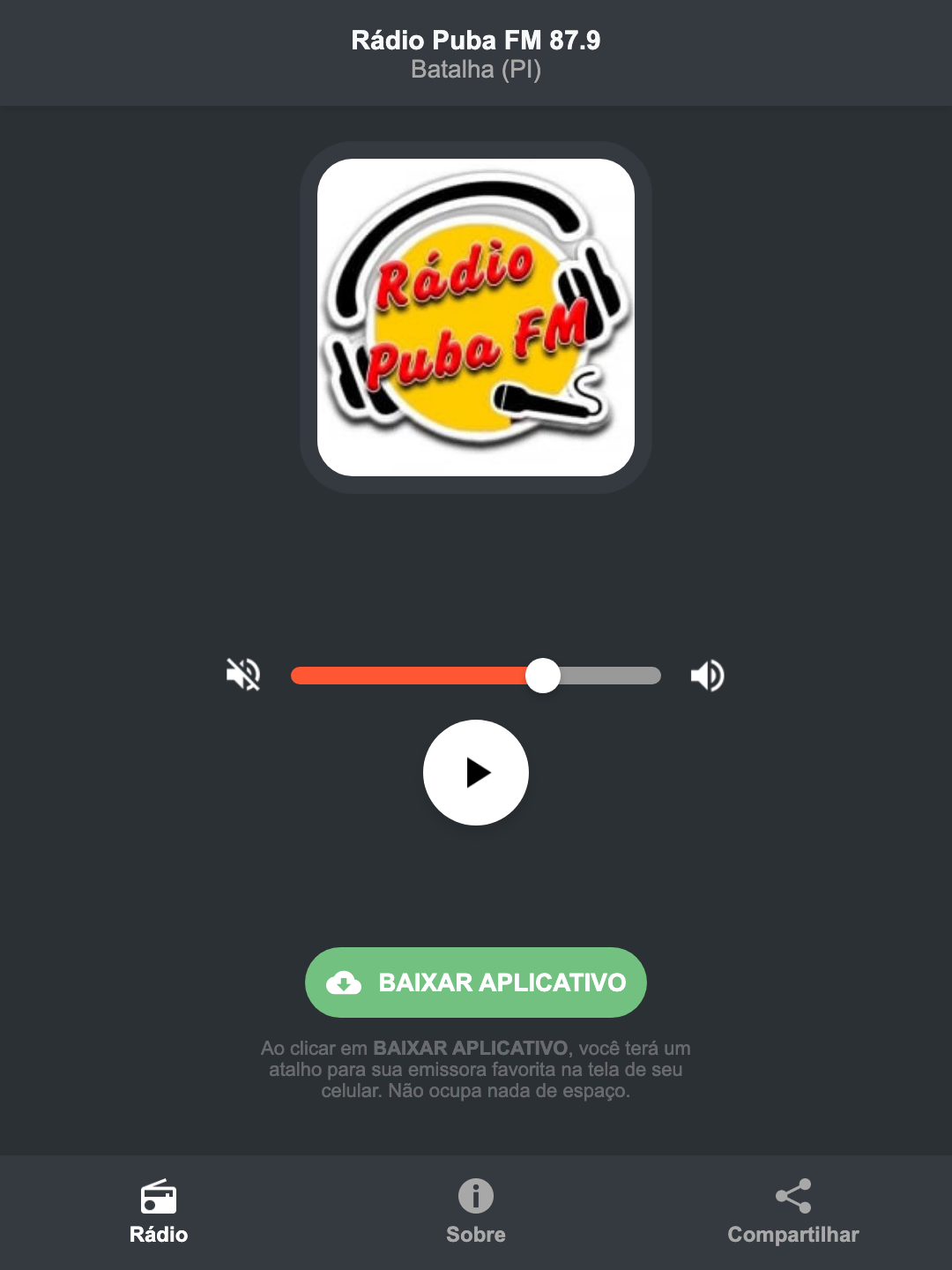Click the station title Rádio Puba FM 87.9

click(x=475, y=39)
